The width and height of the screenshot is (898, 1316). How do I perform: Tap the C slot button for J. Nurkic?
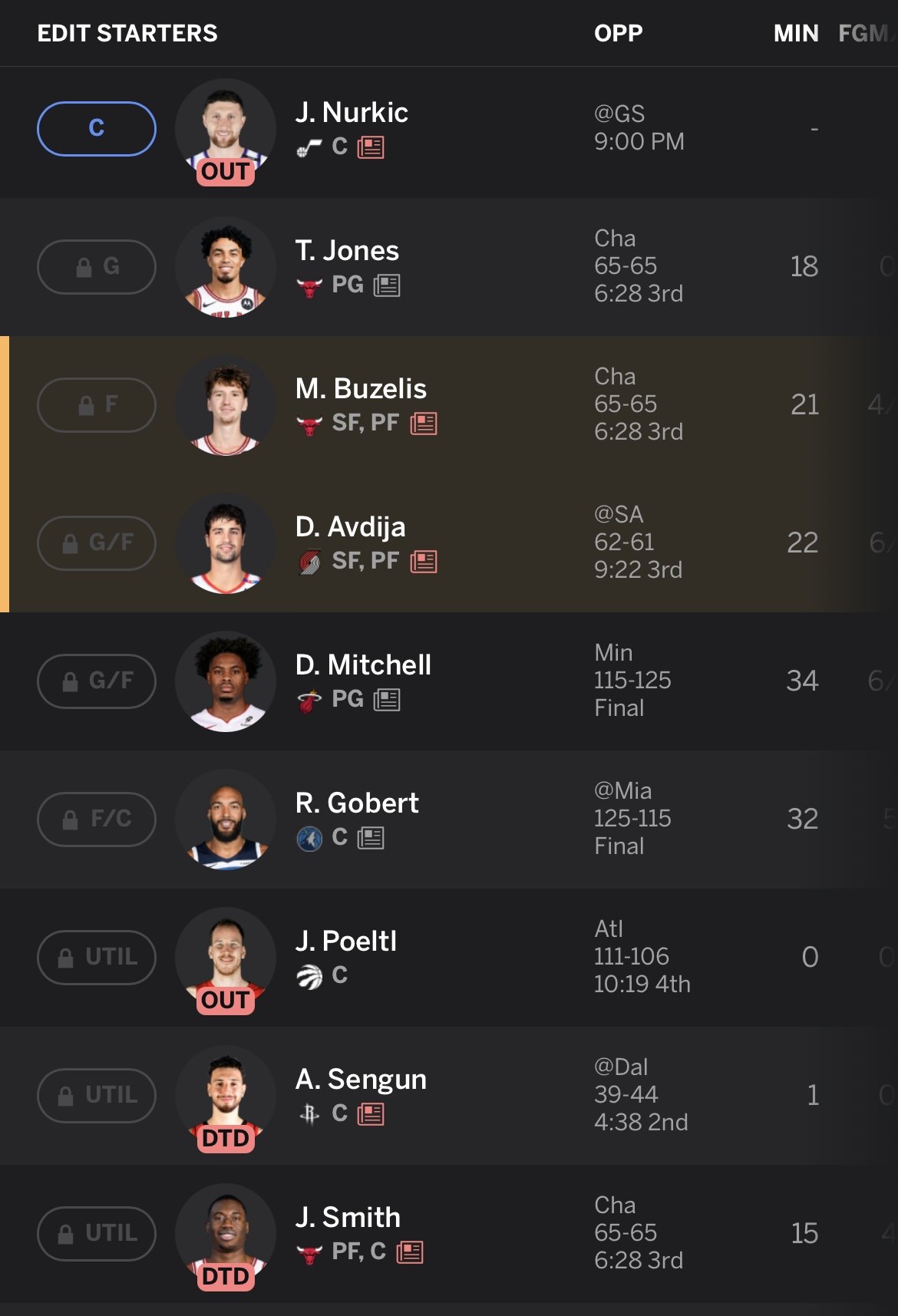[x=97, y=129]
